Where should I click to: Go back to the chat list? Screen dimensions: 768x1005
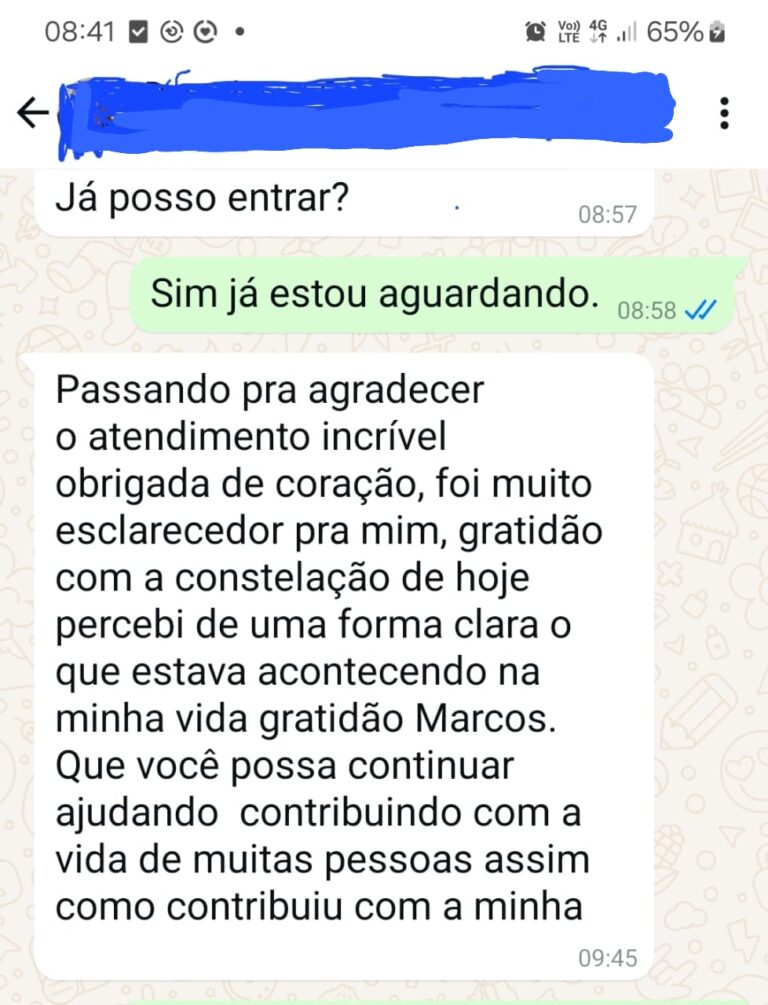coord(32,114)
